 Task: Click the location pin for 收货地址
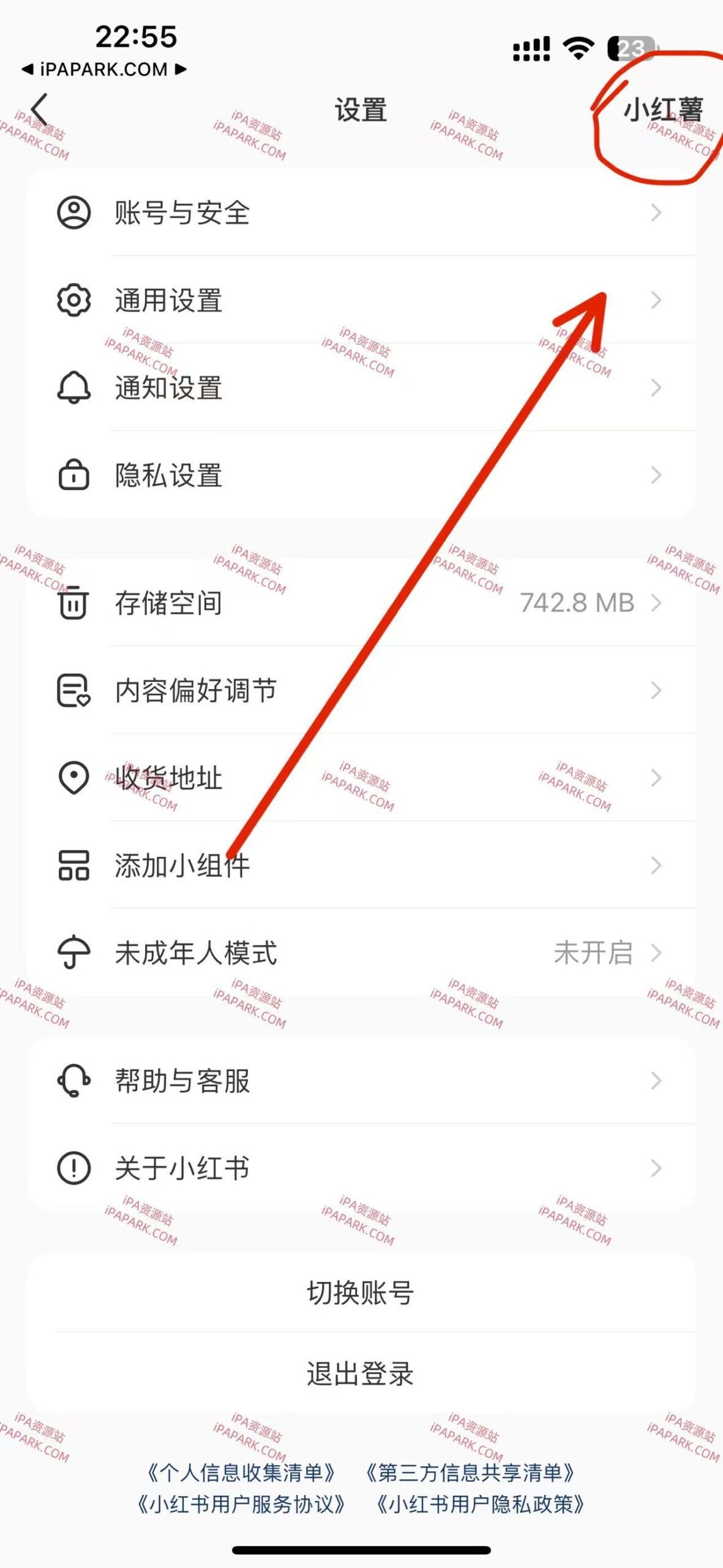(73, 778)
